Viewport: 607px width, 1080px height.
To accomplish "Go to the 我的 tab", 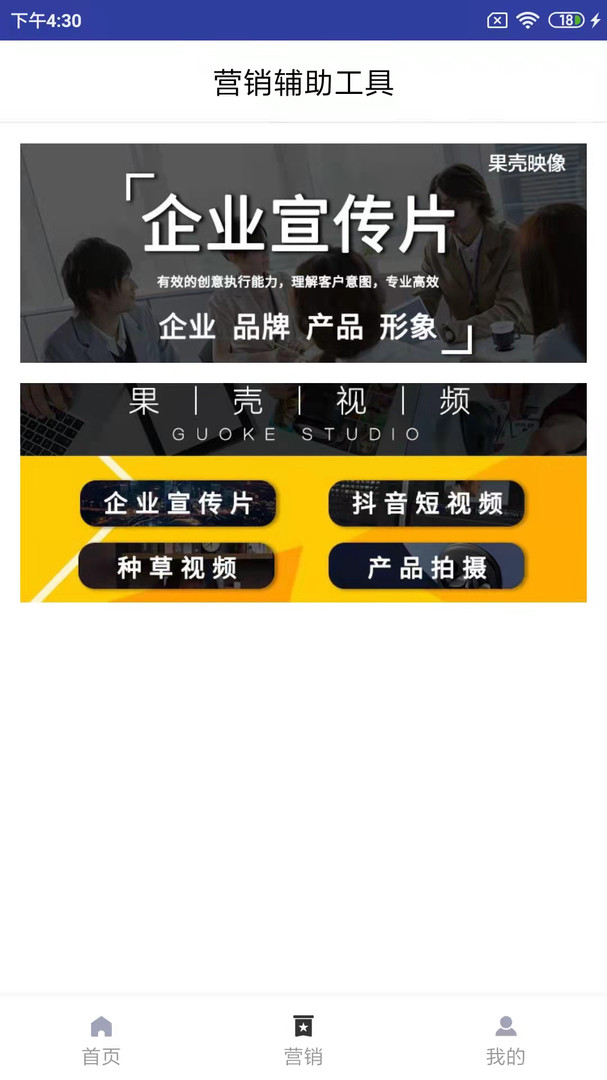I will click(505, 1040).
